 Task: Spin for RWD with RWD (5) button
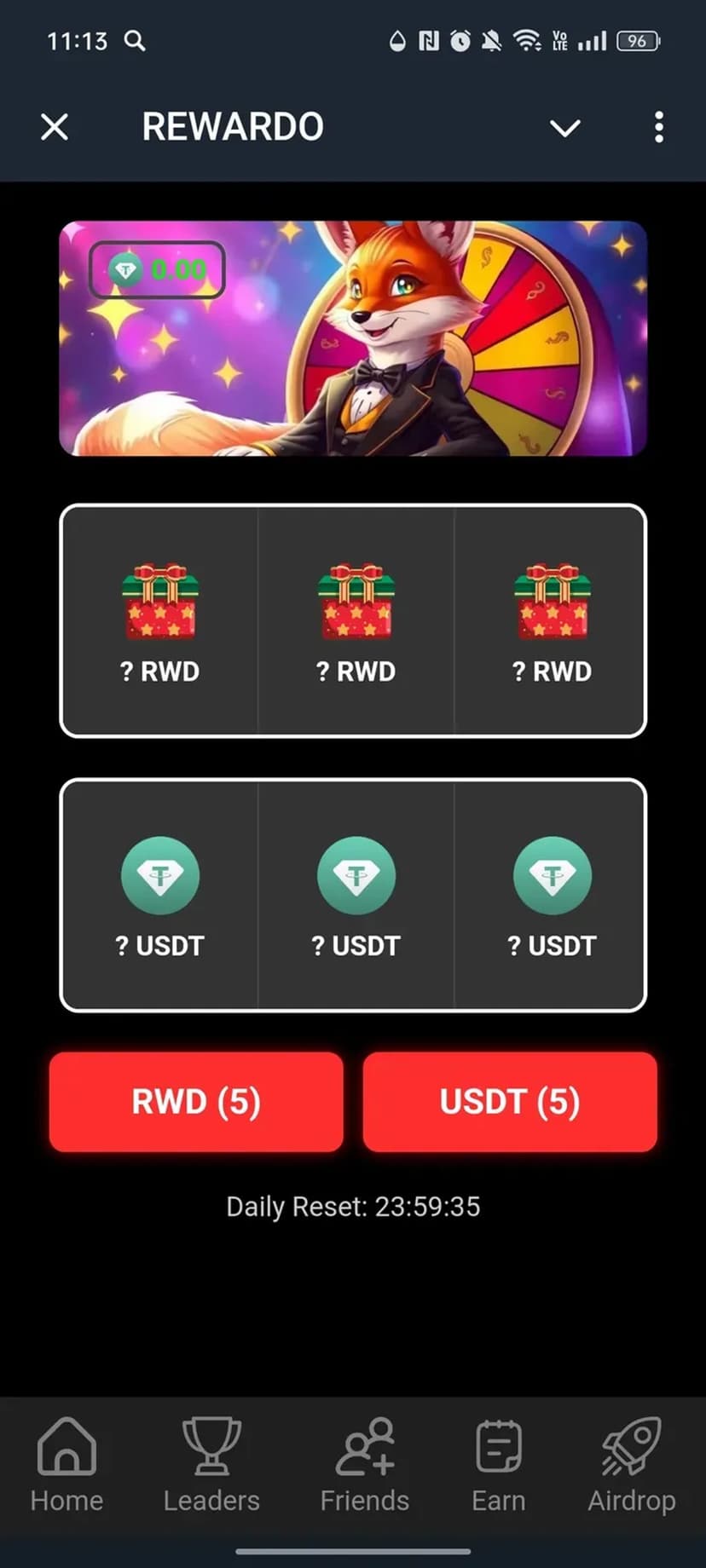(x=196, y=1101)
